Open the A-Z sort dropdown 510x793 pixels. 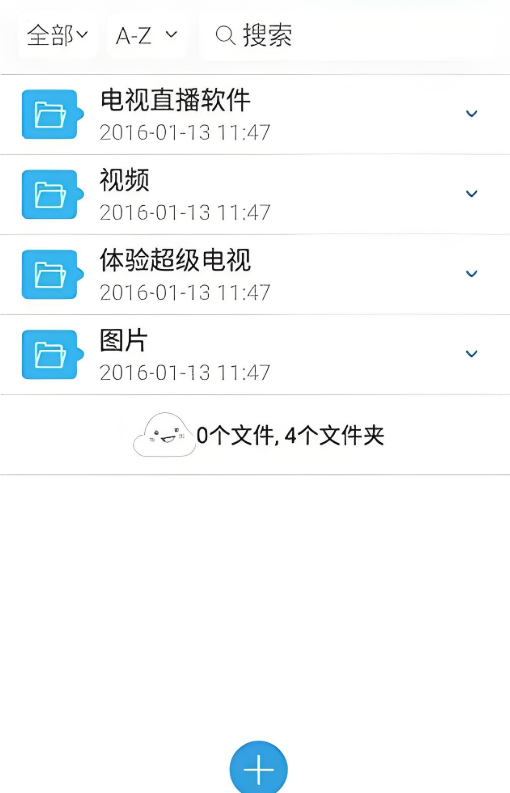pos(146,35)
